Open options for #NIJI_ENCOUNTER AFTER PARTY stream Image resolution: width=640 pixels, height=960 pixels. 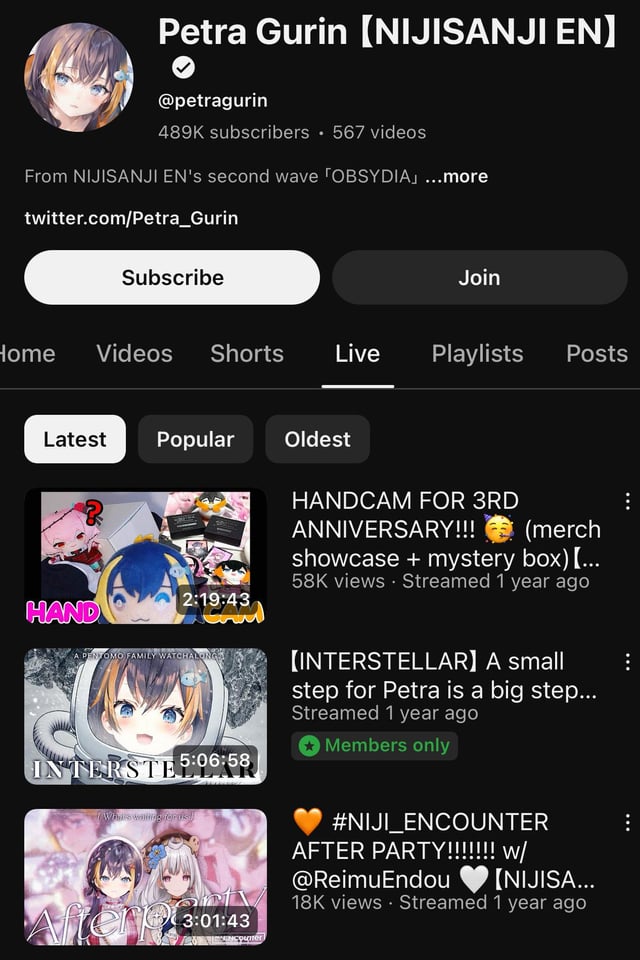[627, 823]
